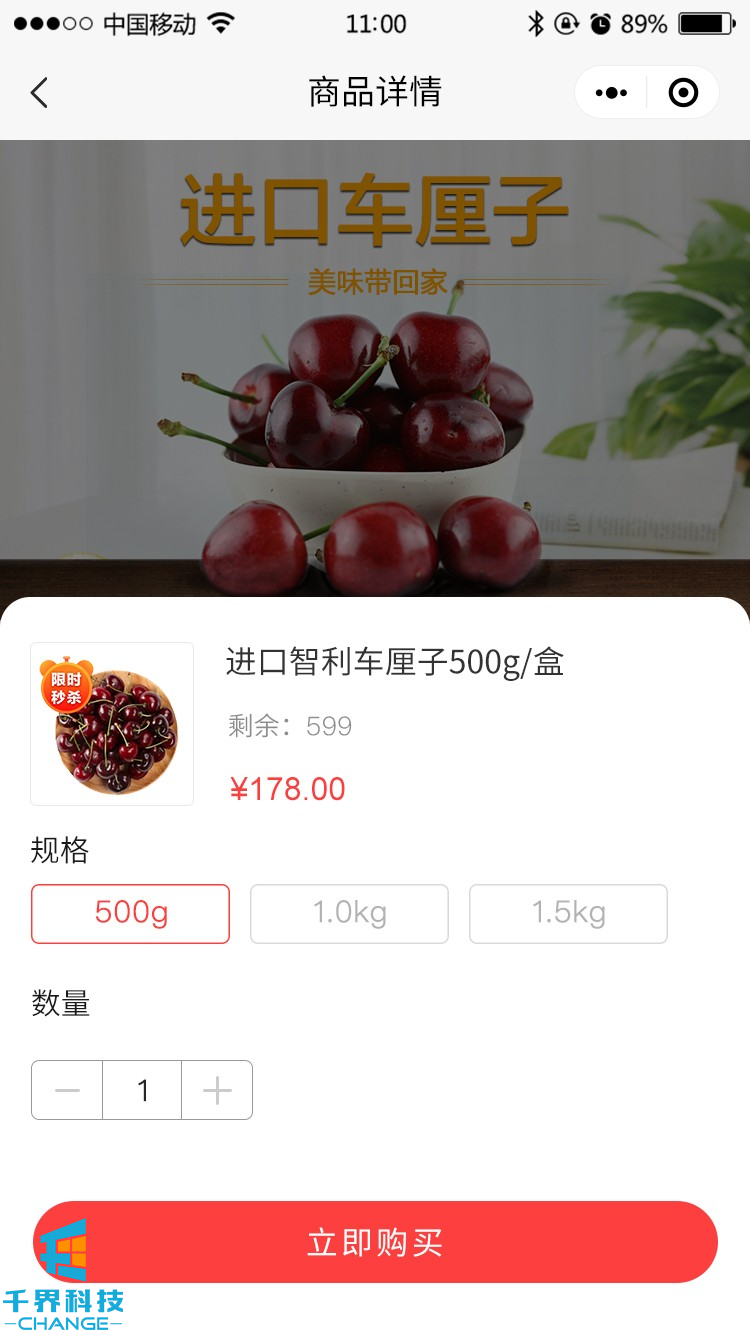
Task: Increase the quantity with the plus button
Action: point(217,1090)
